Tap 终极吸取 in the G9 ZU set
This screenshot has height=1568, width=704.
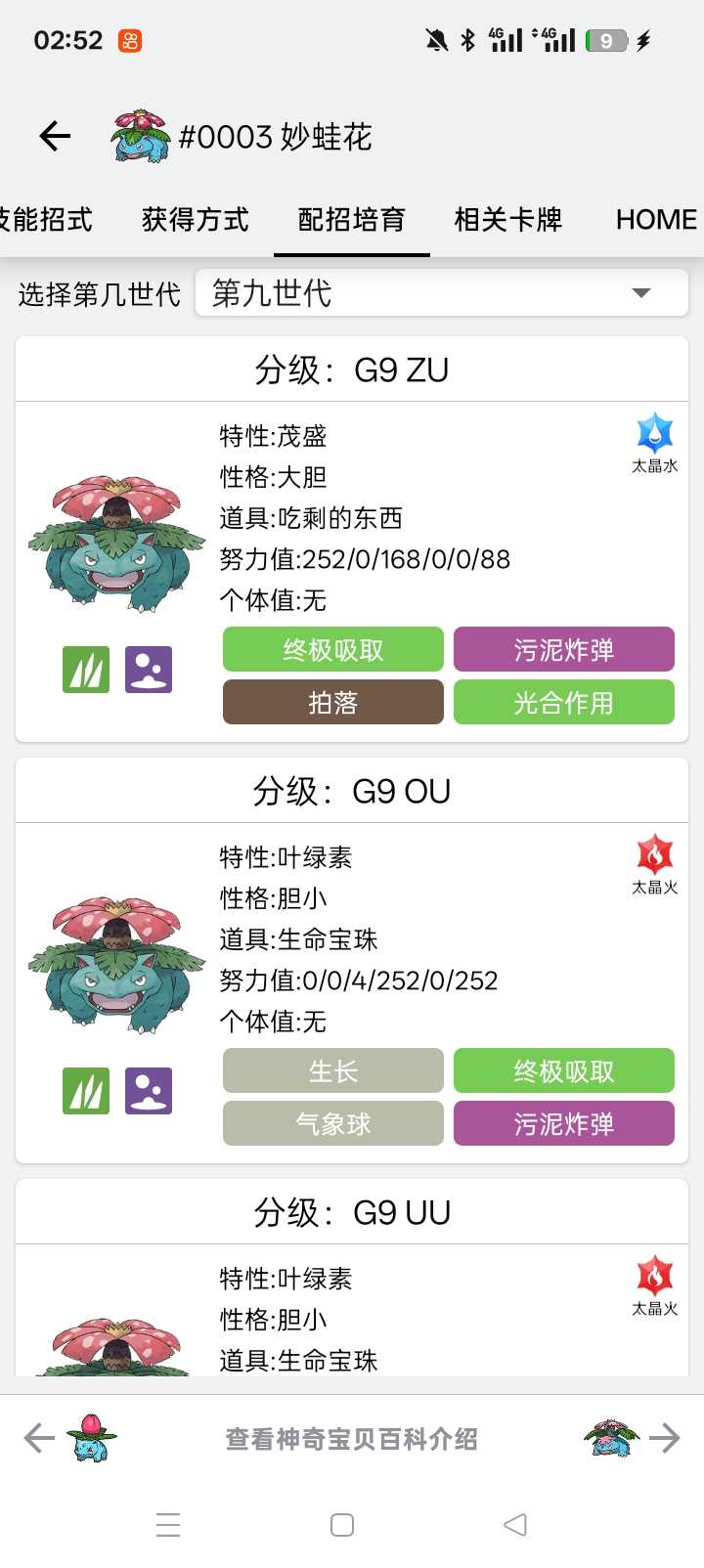click(333, 650)
